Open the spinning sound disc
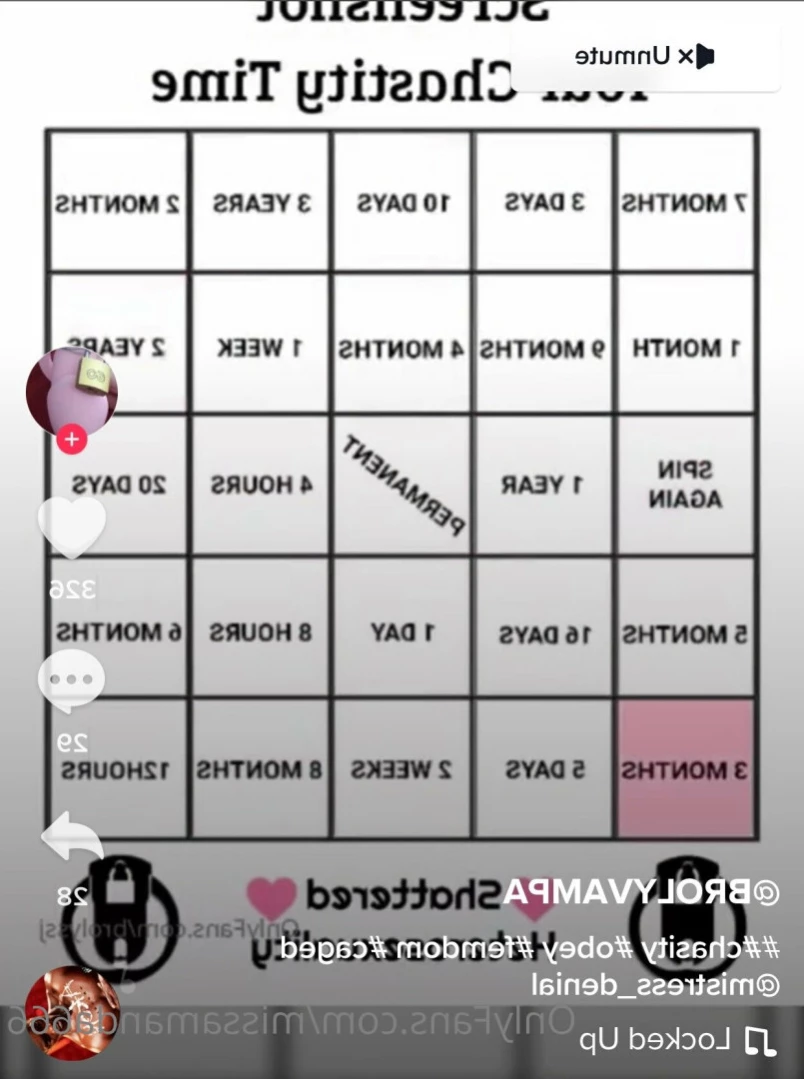The height and width of the screenshot is (1079, 804). (x=72, y=1011)
